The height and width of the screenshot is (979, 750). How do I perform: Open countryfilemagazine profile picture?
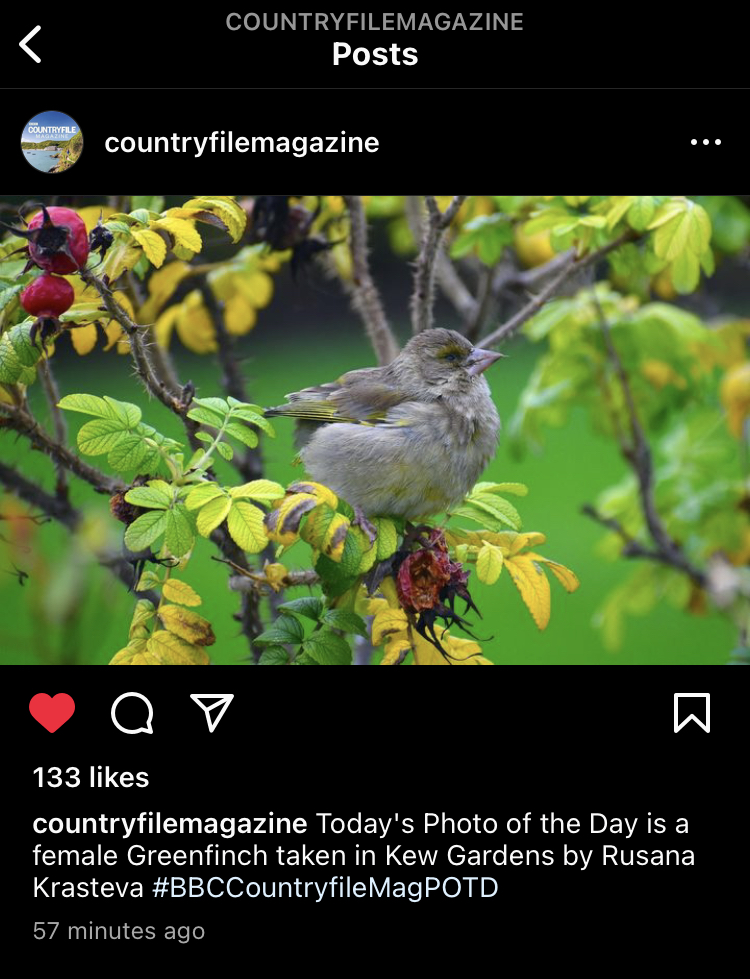click(x=52, y=142)
